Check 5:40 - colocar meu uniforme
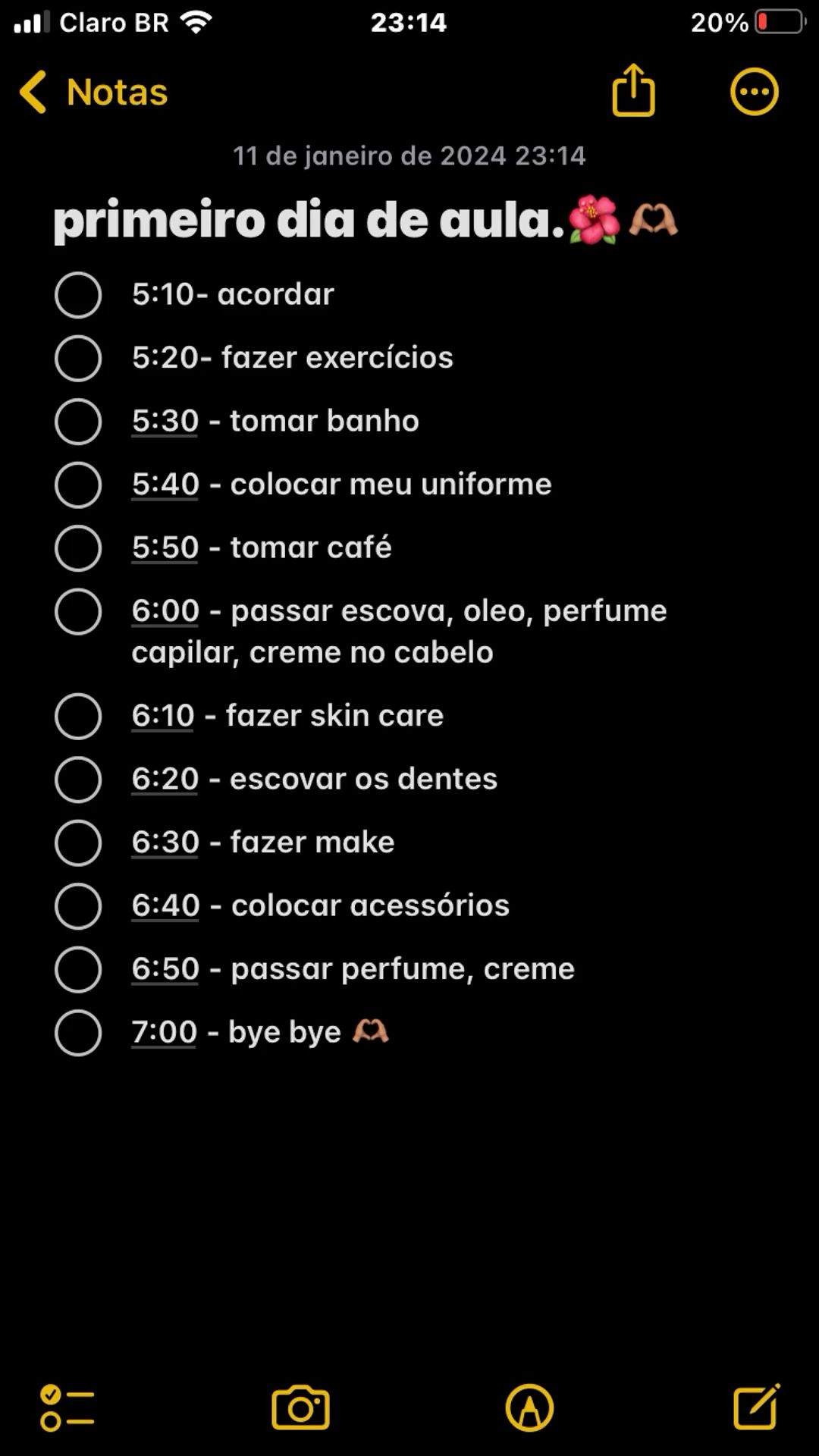819x1456 pixels. [x=78, y=485]
